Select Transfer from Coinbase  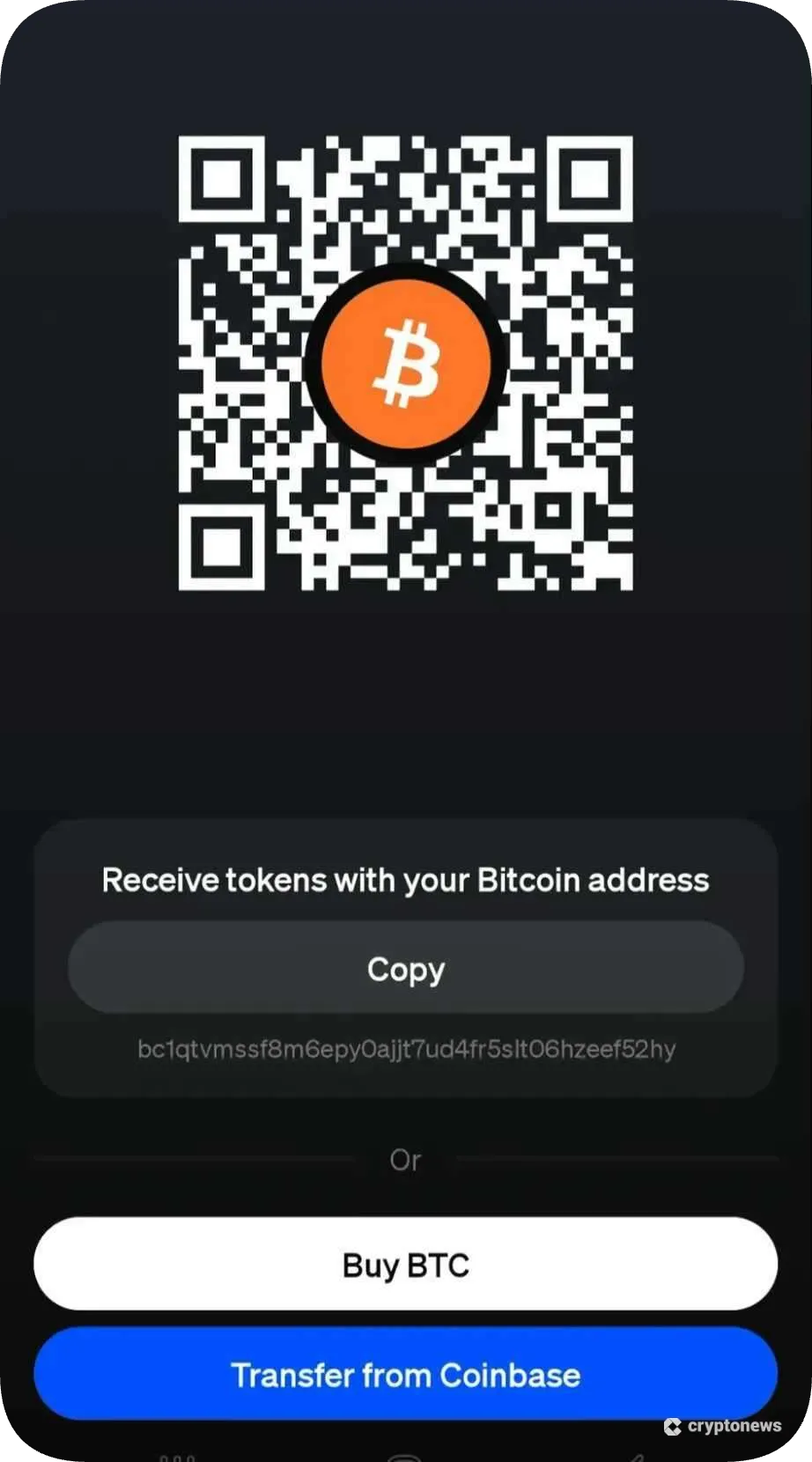click(405, 1374)
